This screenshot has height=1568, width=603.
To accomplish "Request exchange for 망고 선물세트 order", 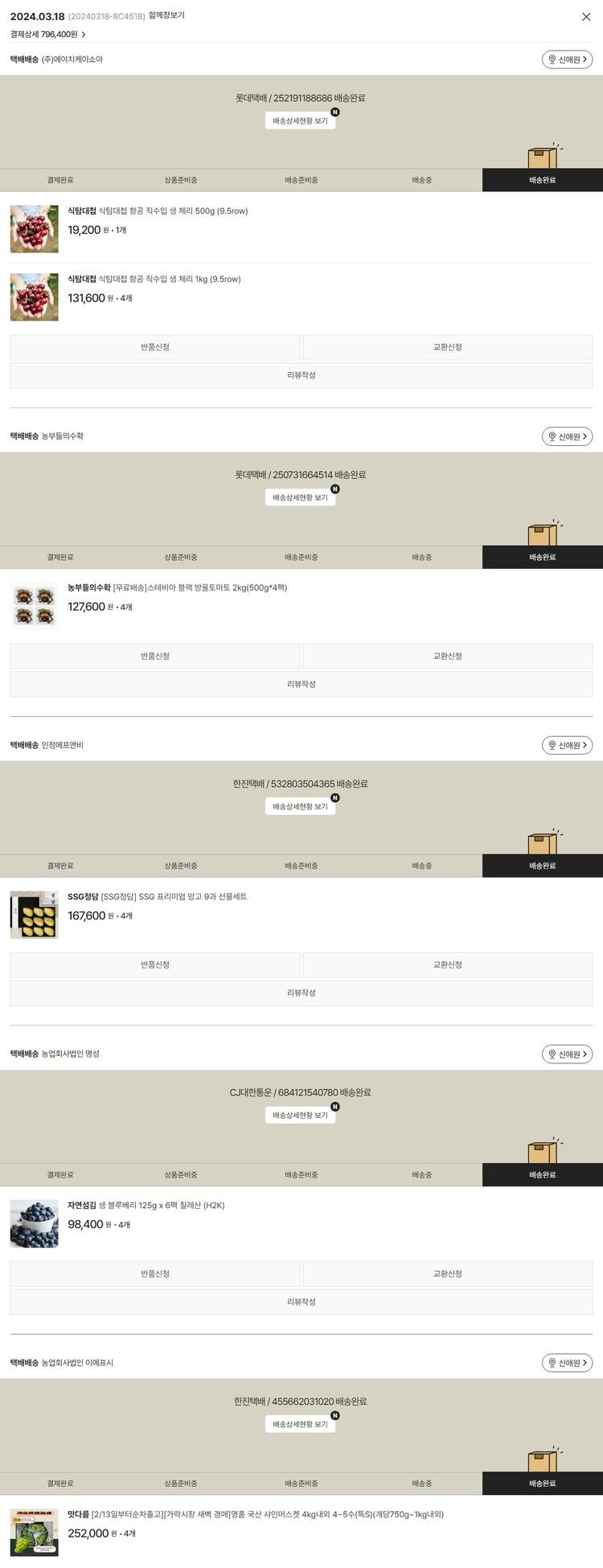I will pyautogui.click(x=447, y=964).
